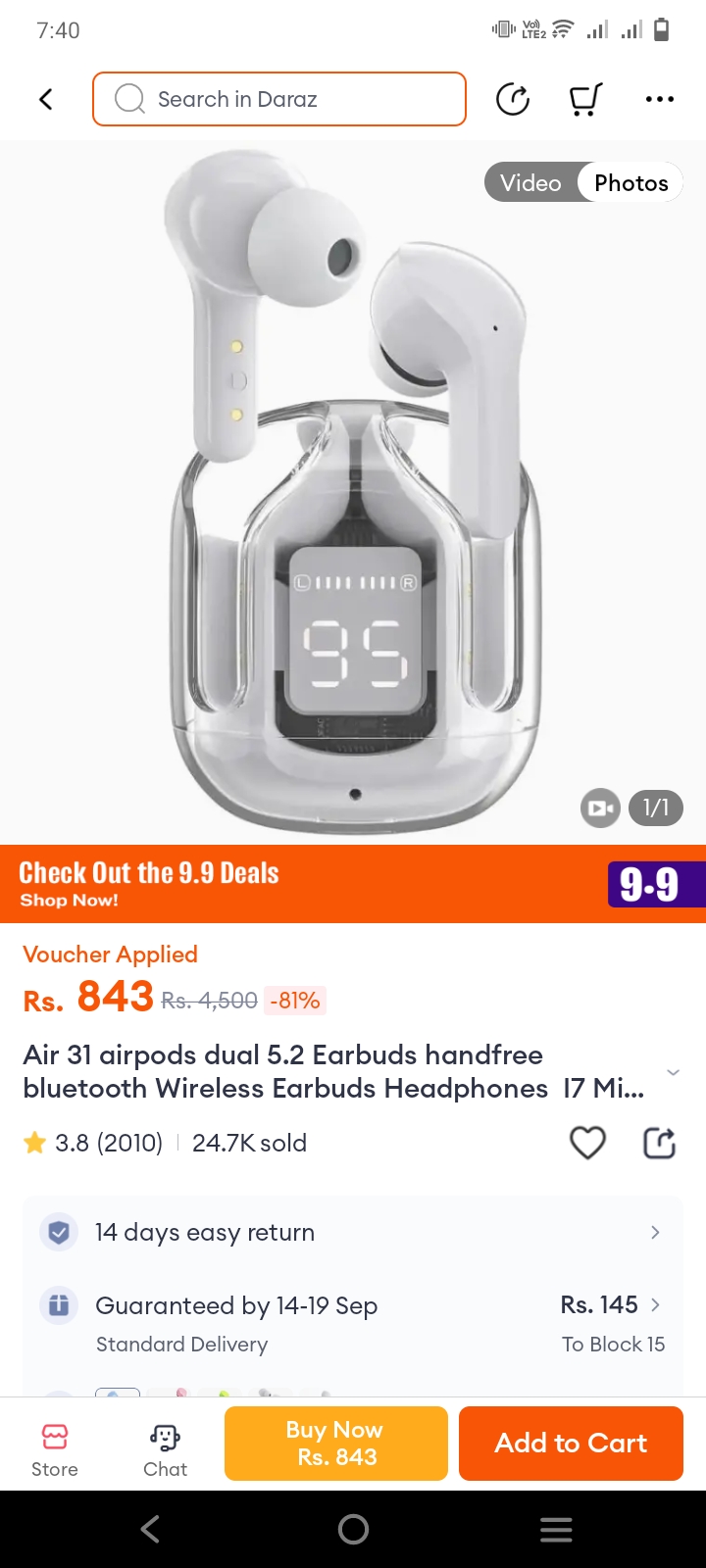Open the shopping cart icon
The image size is (706, 1568).
[585, 99]
